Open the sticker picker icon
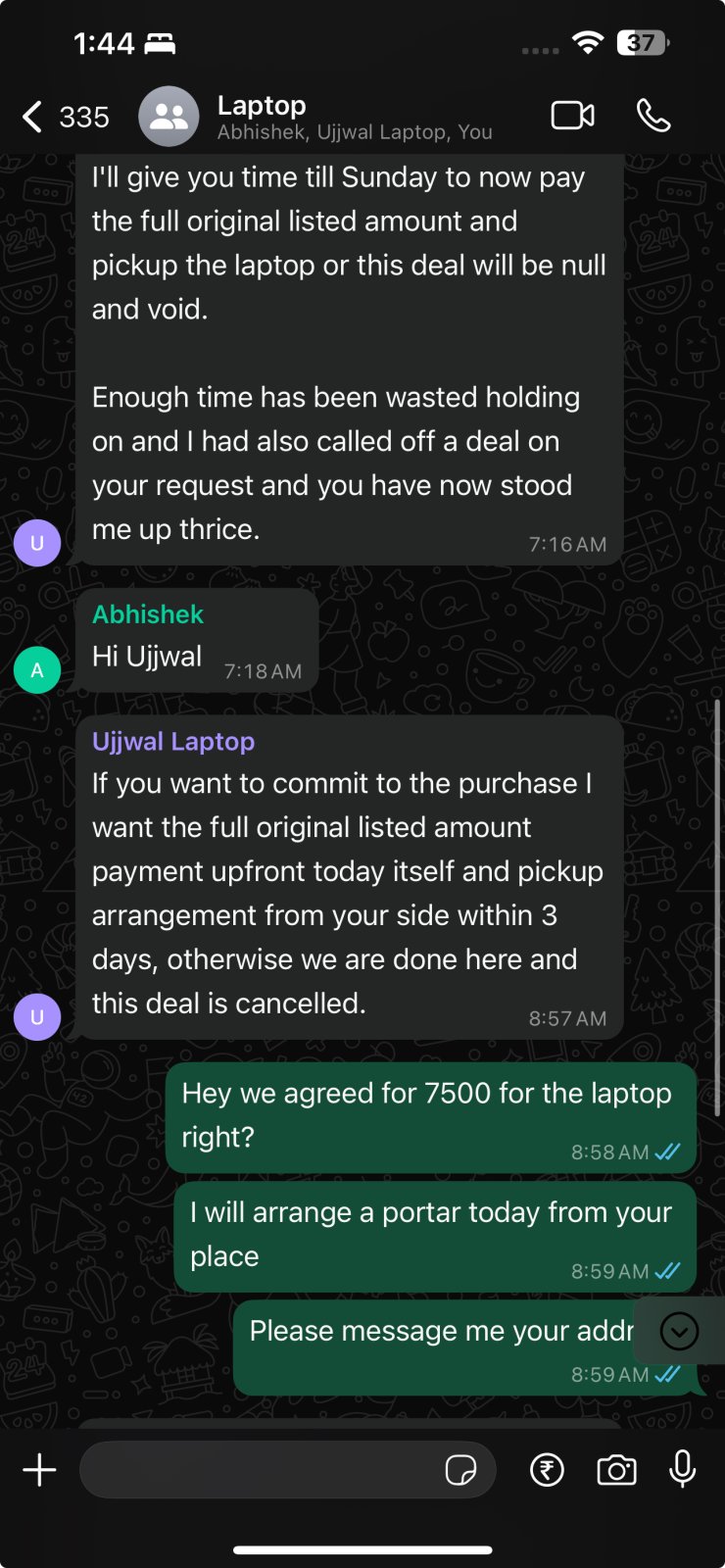Image resolution: width=725 pixels, height=1568 pixels. coord(460,1470)
